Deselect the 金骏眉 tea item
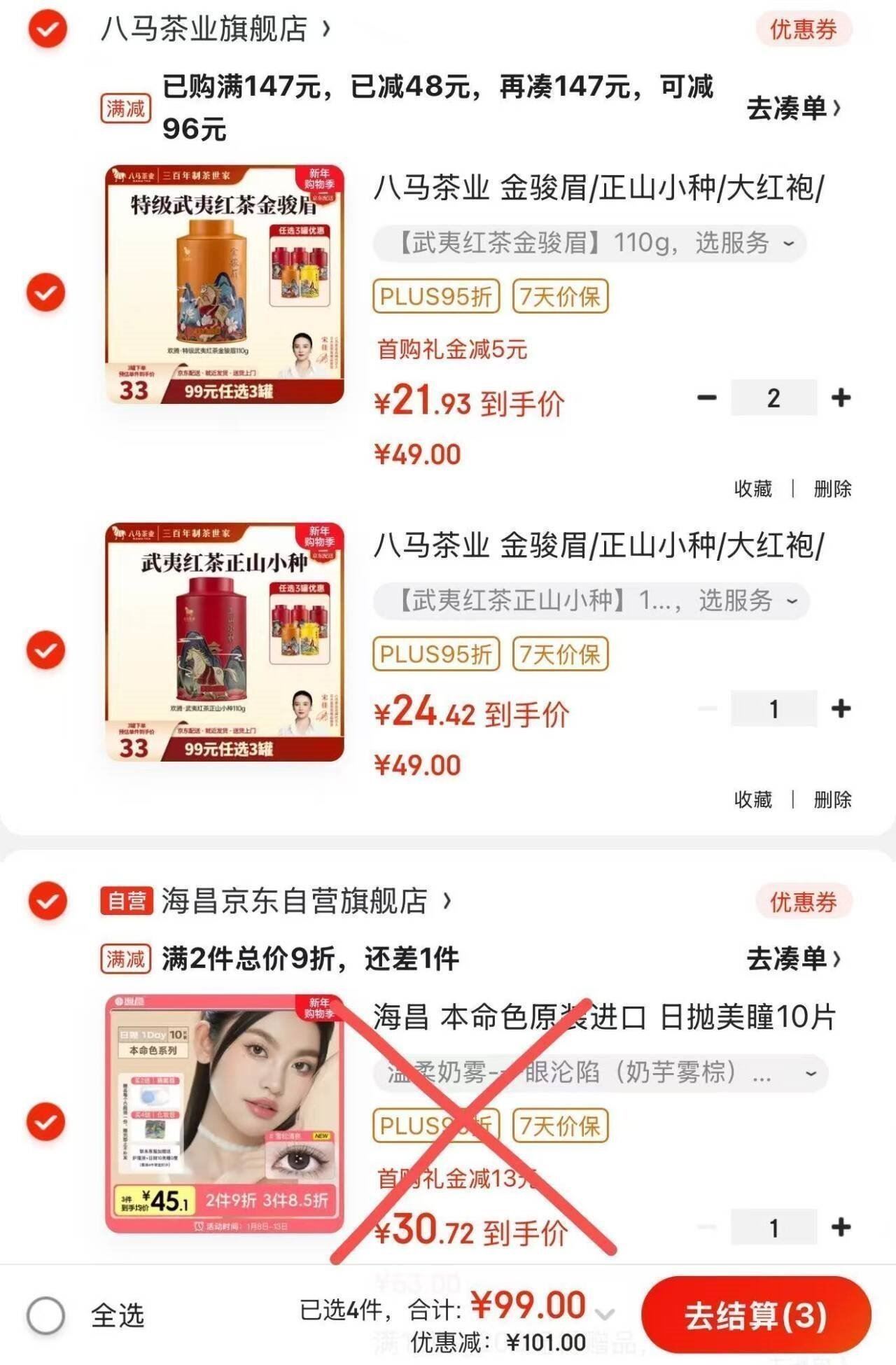This screenshot has width=896, height=1365. [x=46, y=292]
